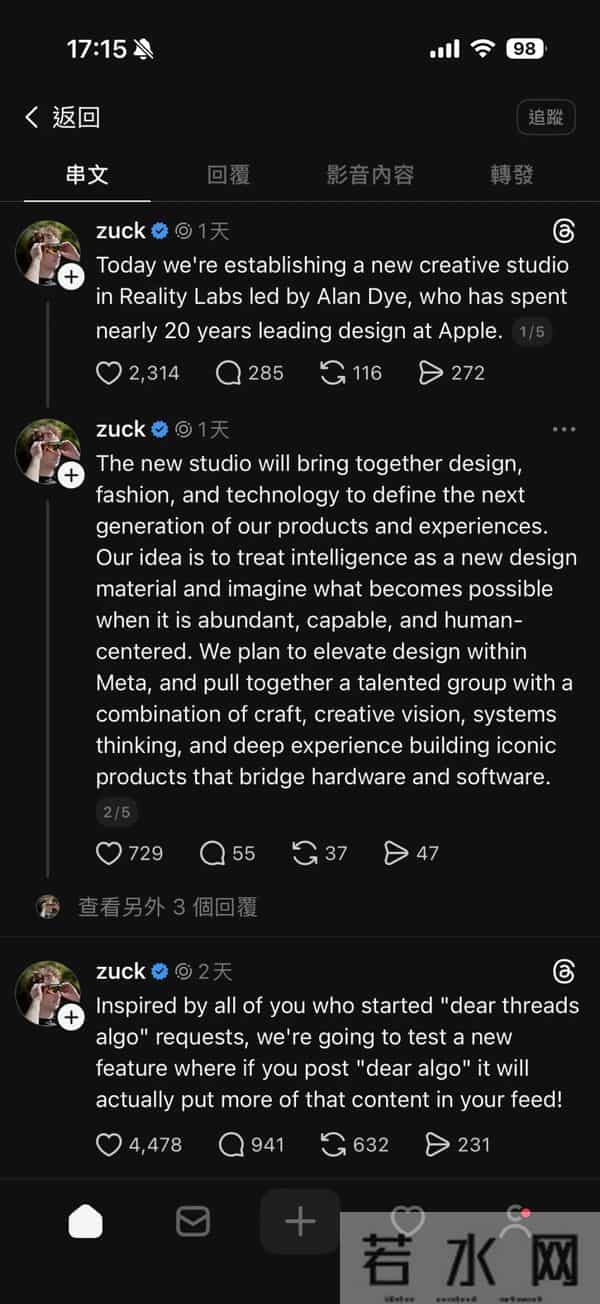Reply to the post with 55 comments
This screenshot has width=600, height=1304.
[x=213, y=853]
